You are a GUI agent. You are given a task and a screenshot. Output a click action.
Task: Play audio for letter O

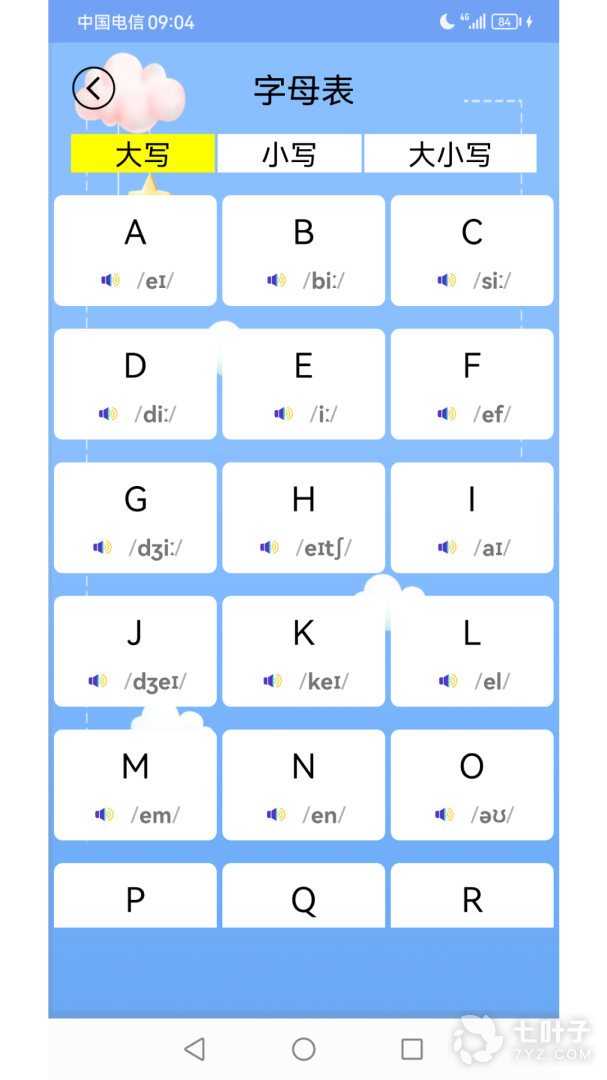click(x=444, y=815)
